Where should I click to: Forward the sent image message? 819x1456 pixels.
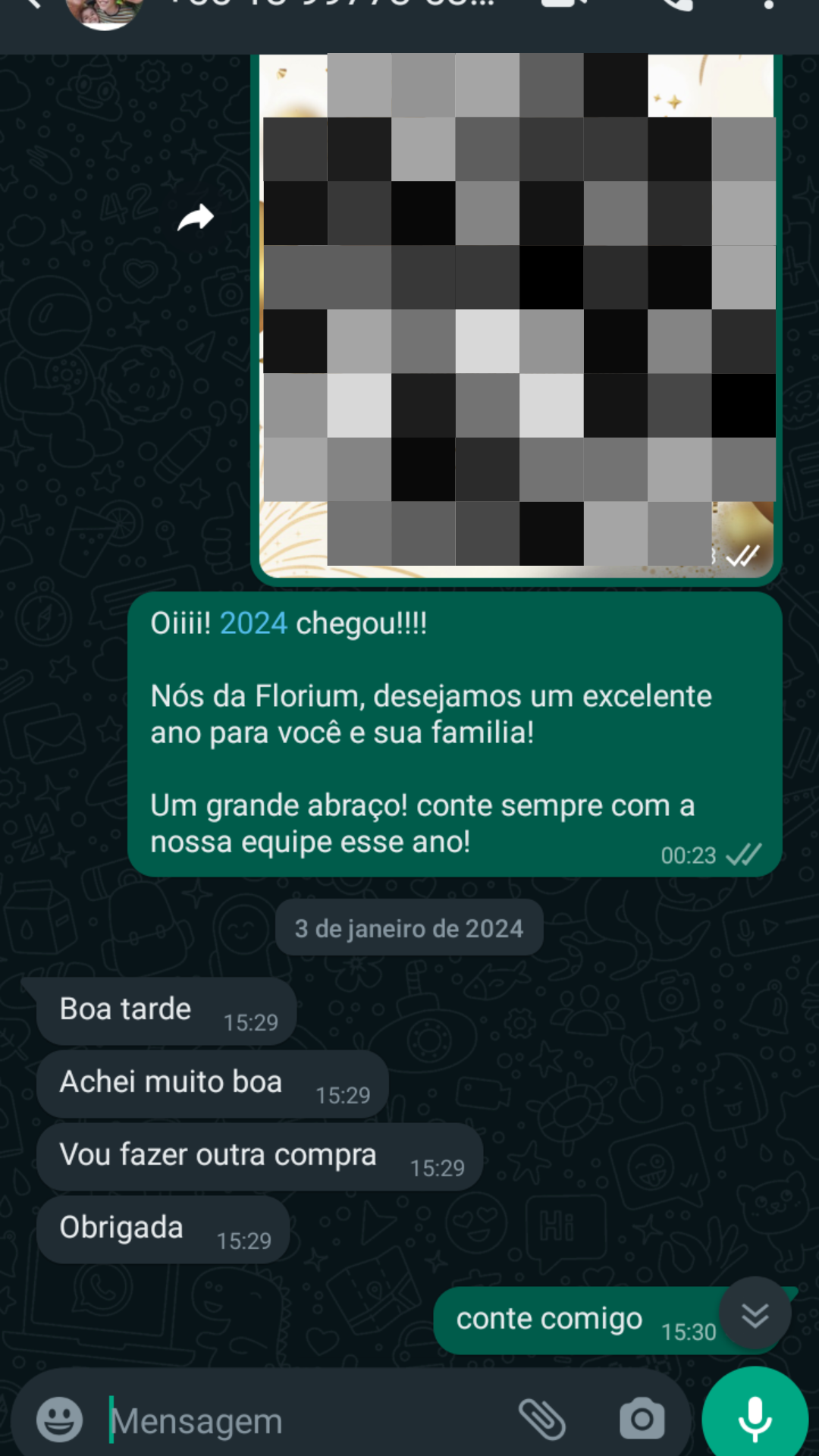pos(196,218)
